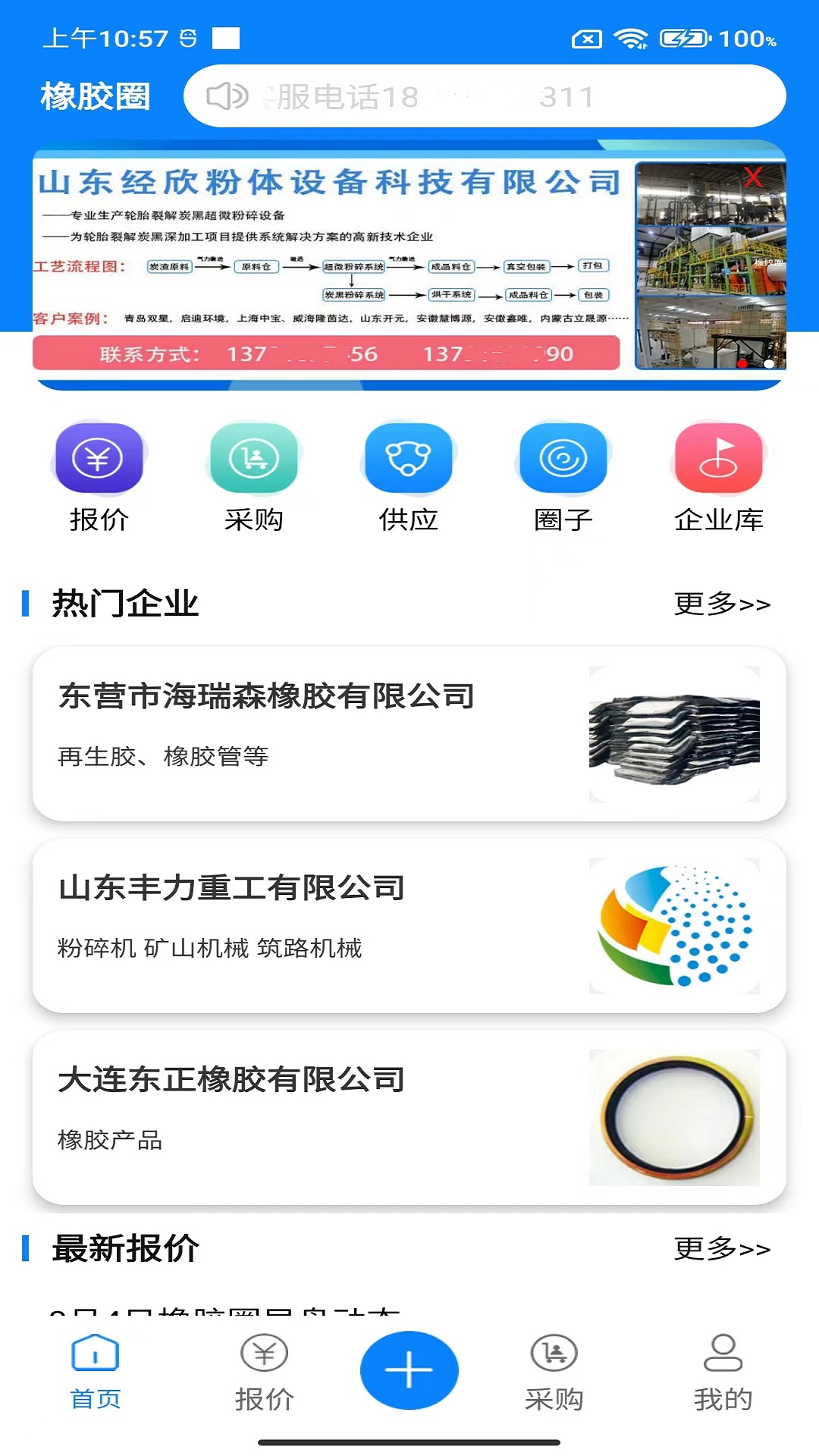
Task: Tap the customer service phone announcement bar
Action: click(484, 96)
